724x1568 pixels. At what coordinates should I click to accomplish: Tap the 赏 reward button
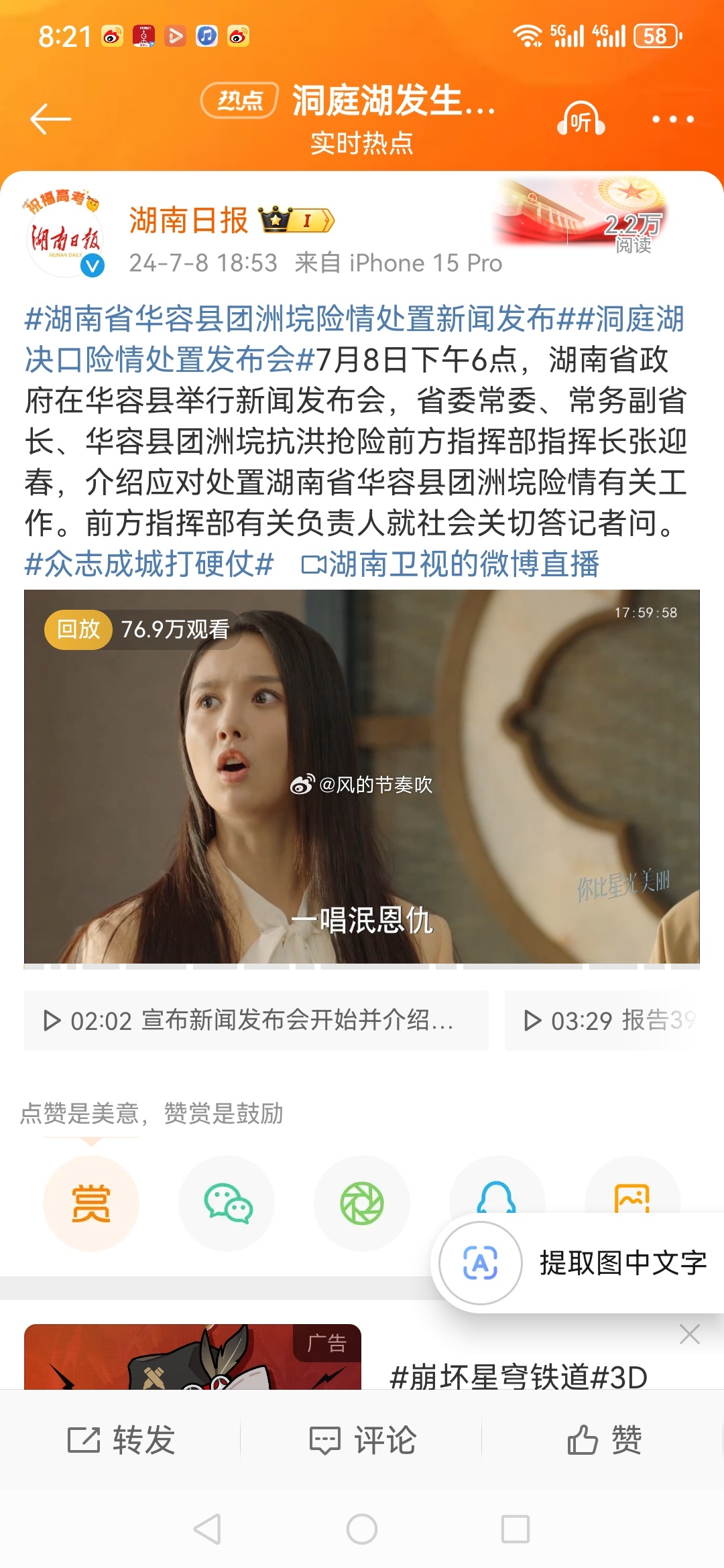click(91, 1203)
